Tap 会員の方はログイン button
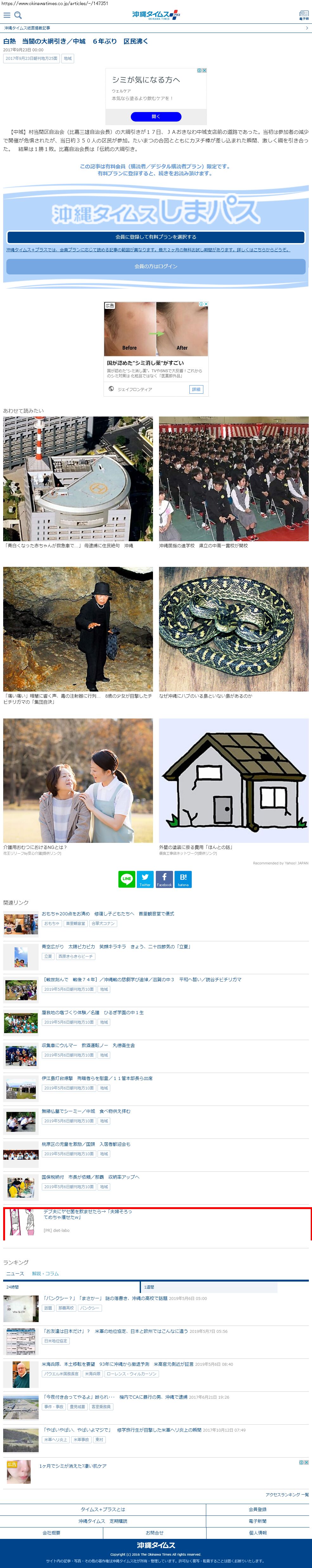 [156, 266]
